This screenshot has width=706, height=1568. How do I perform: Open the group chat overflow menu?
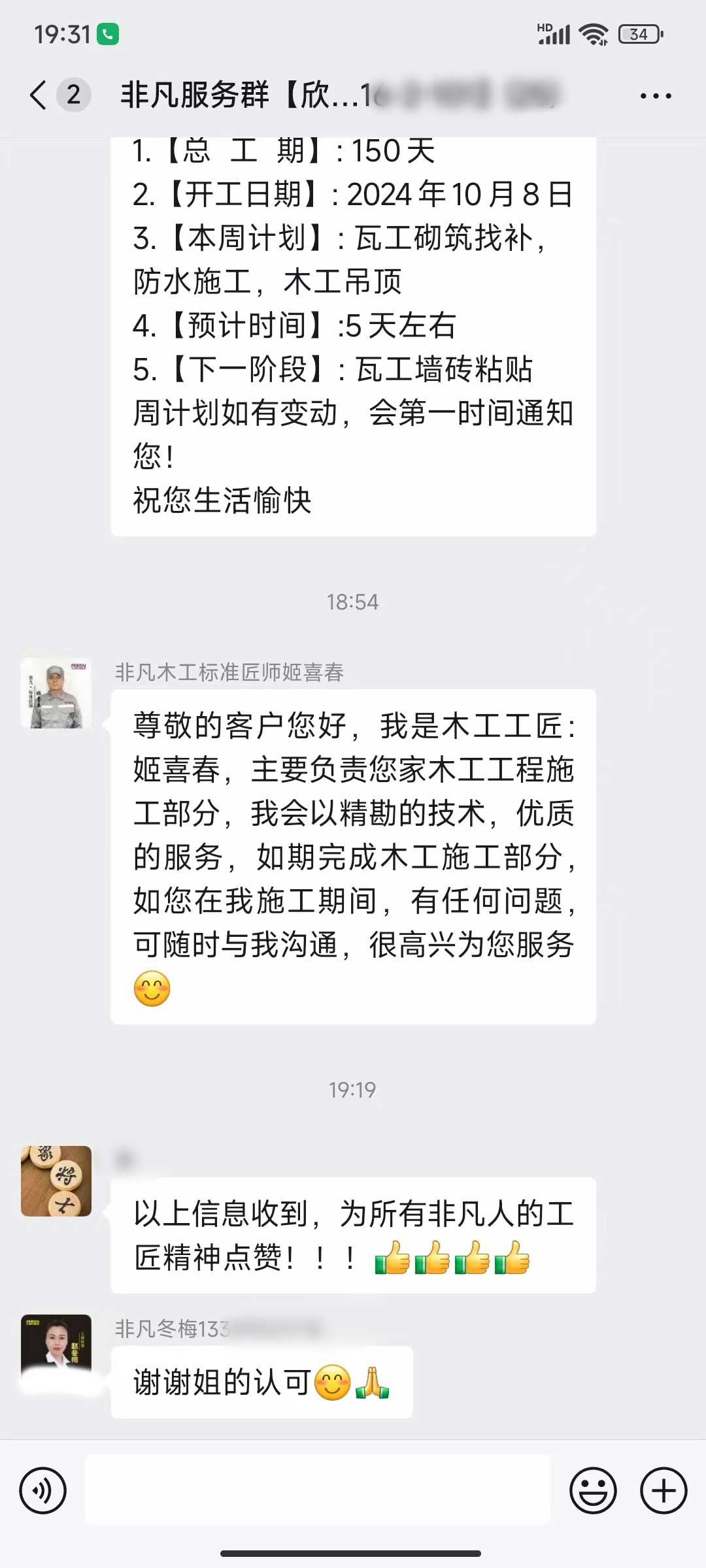[x=655, y=96]
